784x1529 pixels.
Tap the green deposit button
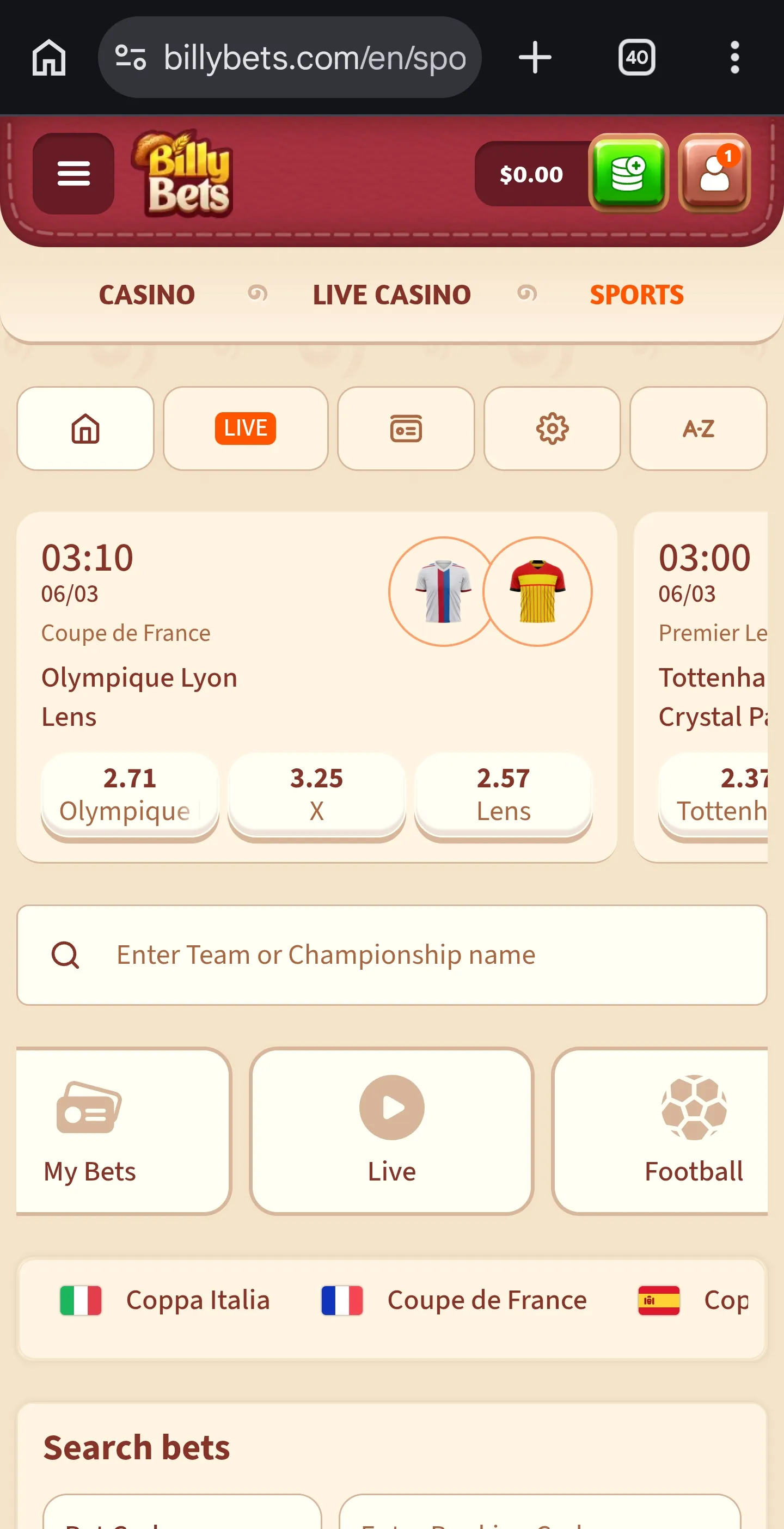pos(628,173)
